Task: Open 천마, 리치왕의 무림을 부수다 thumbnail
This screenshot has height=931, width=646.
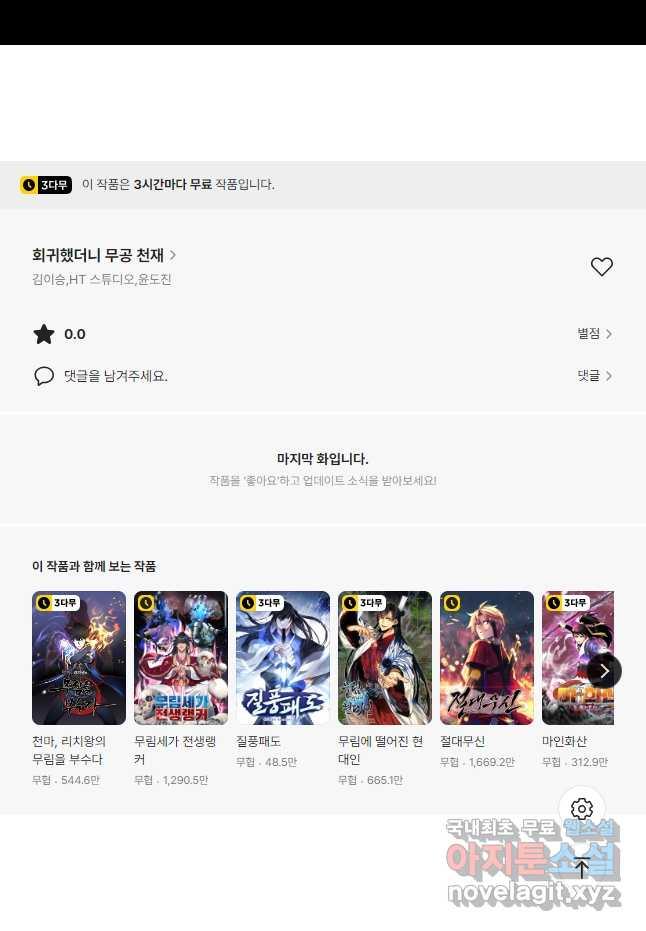Action: click(79, 658)
